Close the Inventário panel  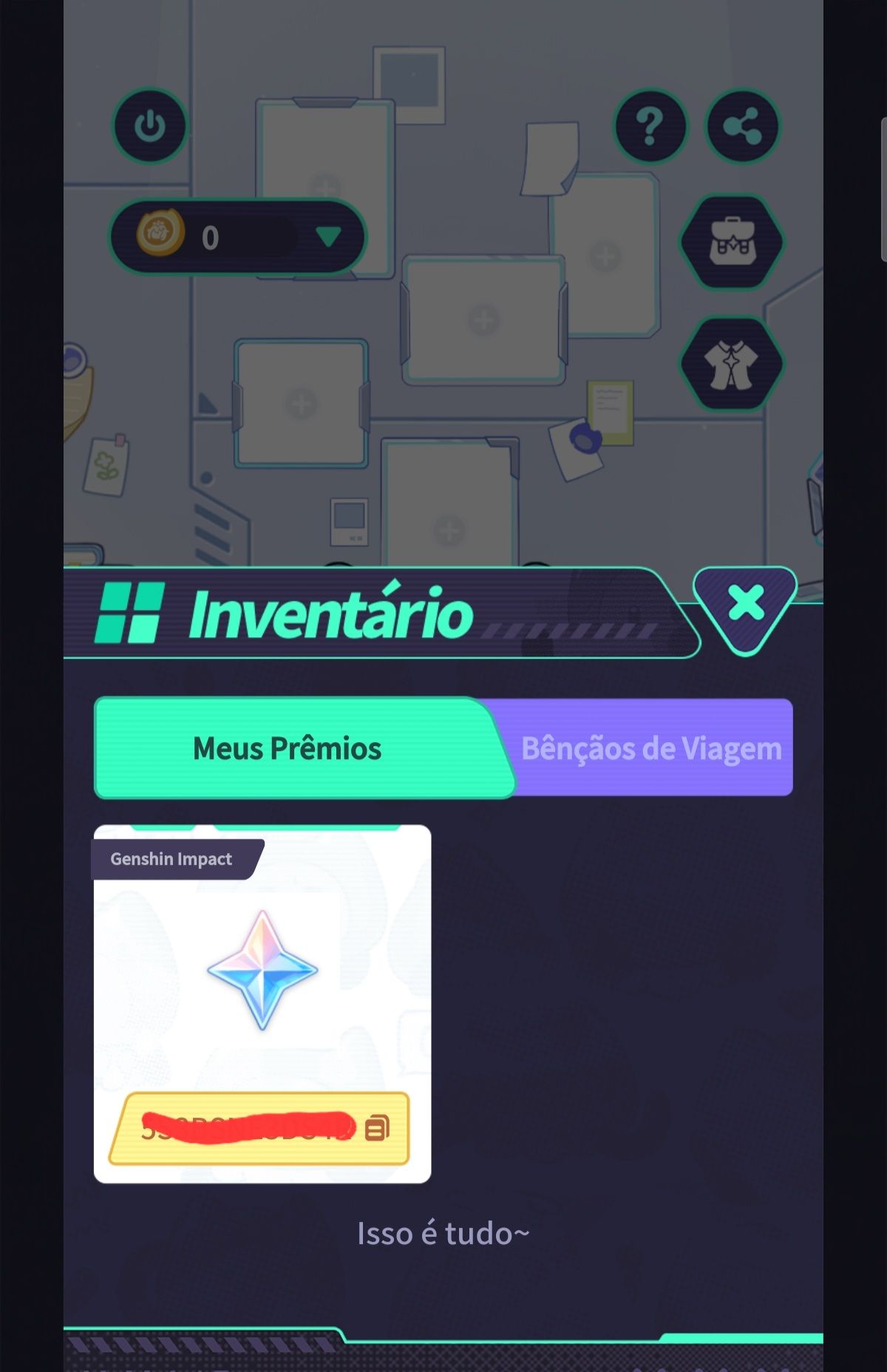746,604
